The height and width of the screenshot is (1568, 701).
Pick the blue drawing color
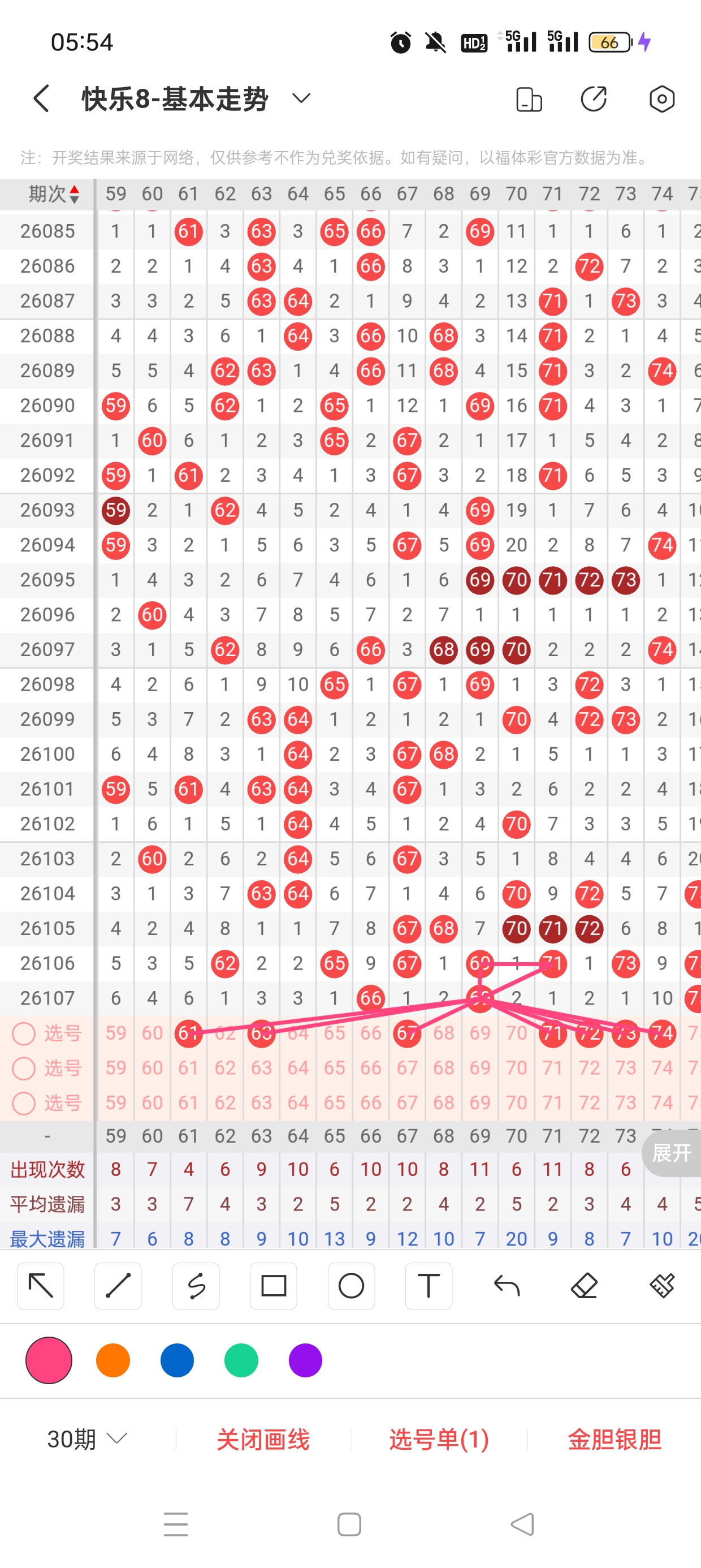pyautogui.click(x=177, y=1360)
